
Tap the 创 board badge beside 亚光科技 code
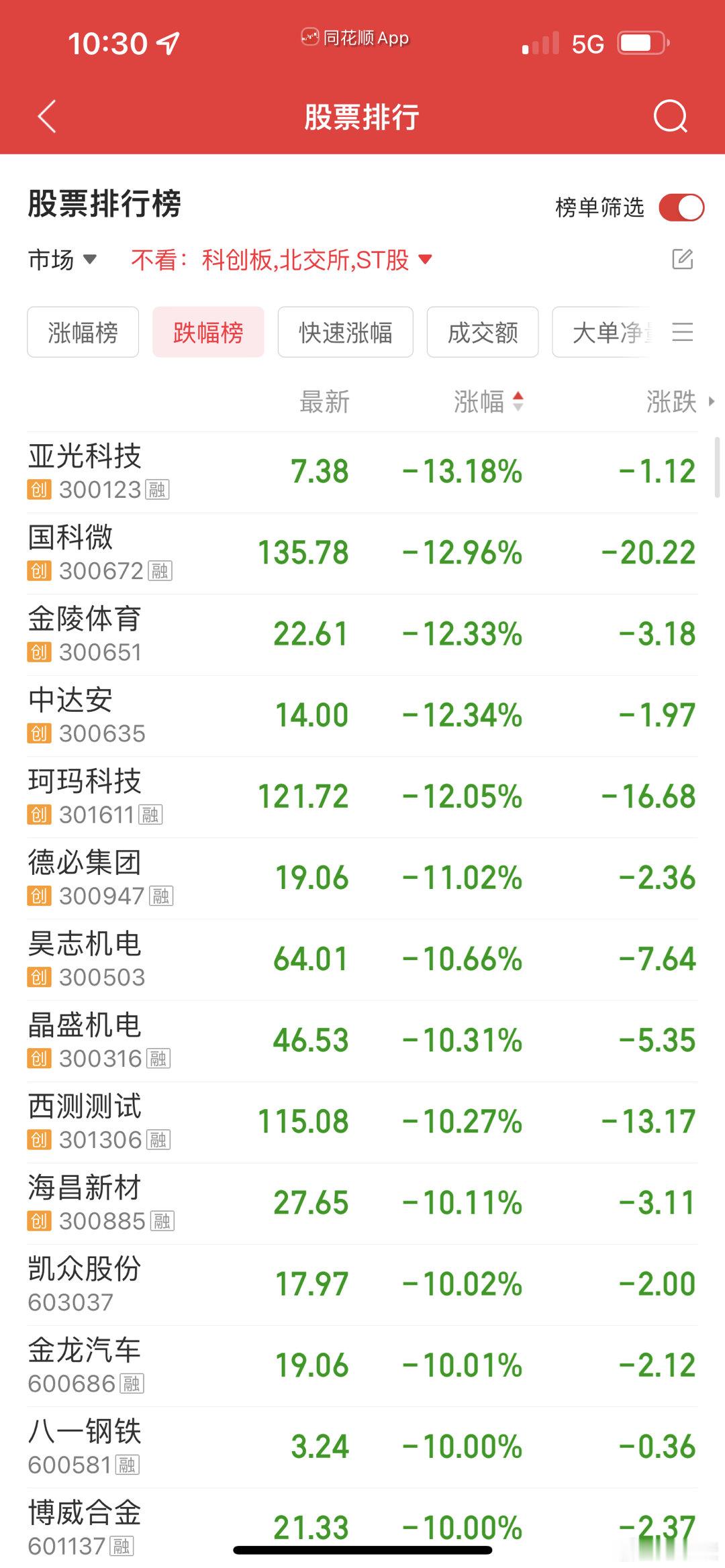40,490
